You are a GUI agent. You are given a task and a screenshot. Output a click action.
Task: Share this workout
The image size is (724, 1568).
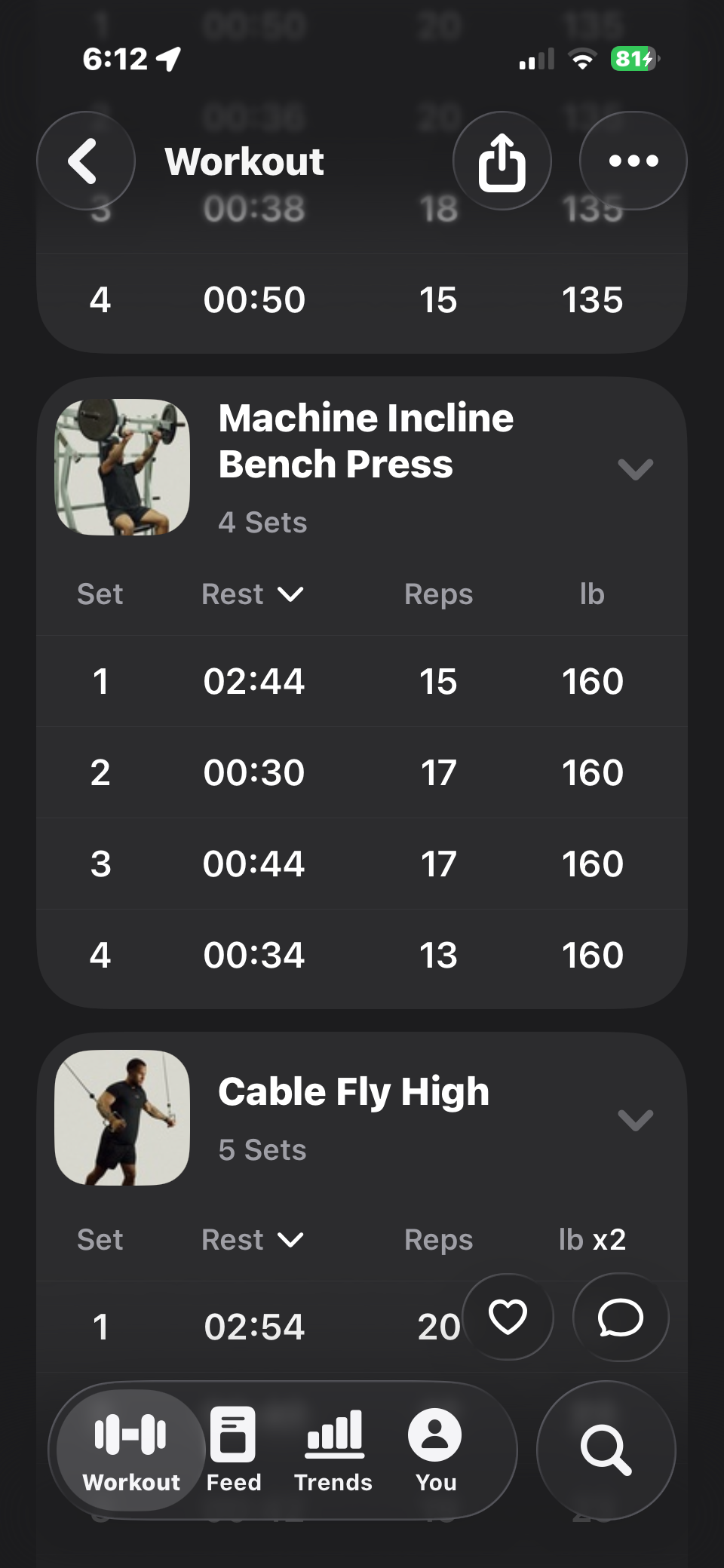pos(502,161)
